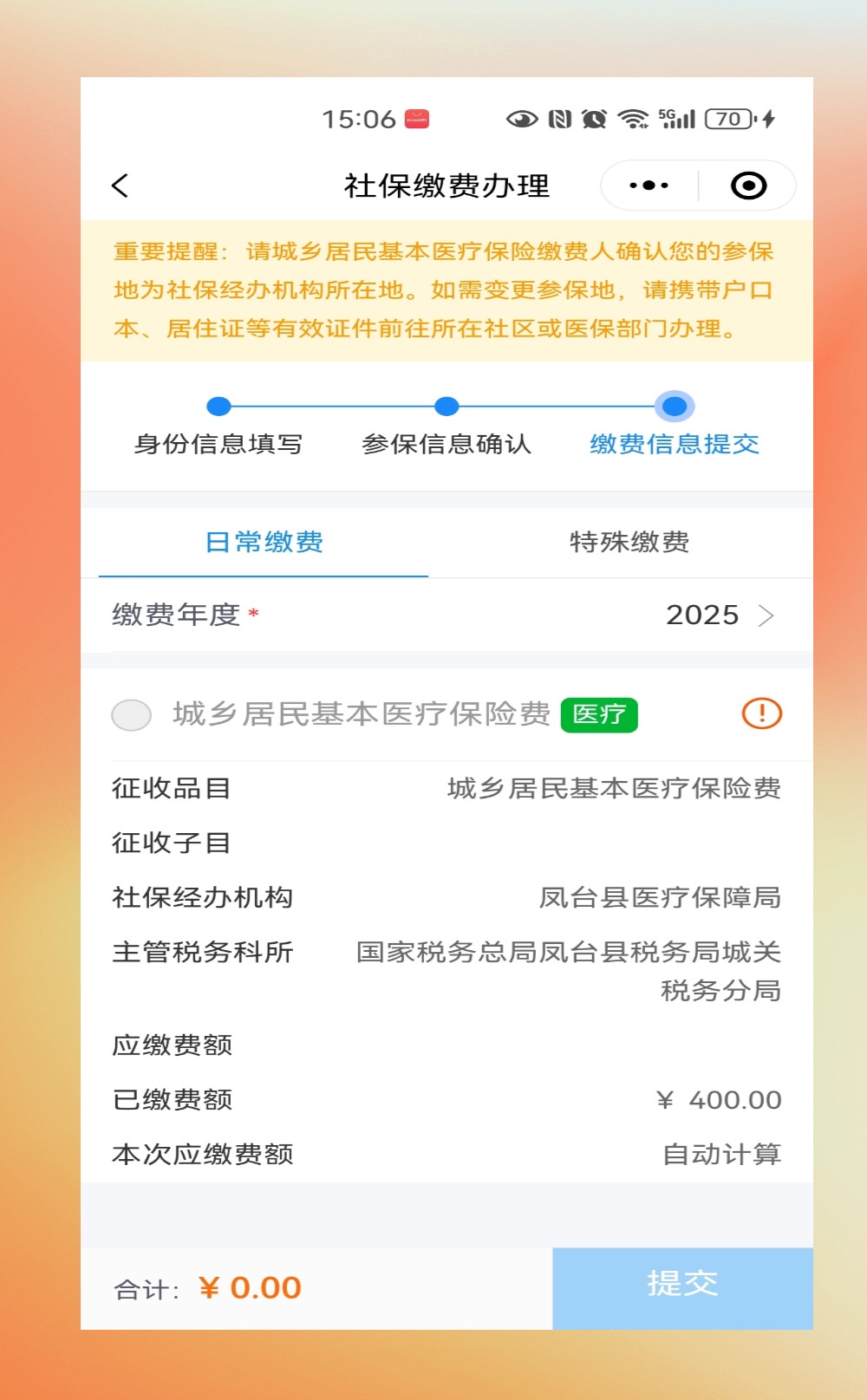Open the orange warning info icon
Screen dimensions: 867x1400
point(761,714)
